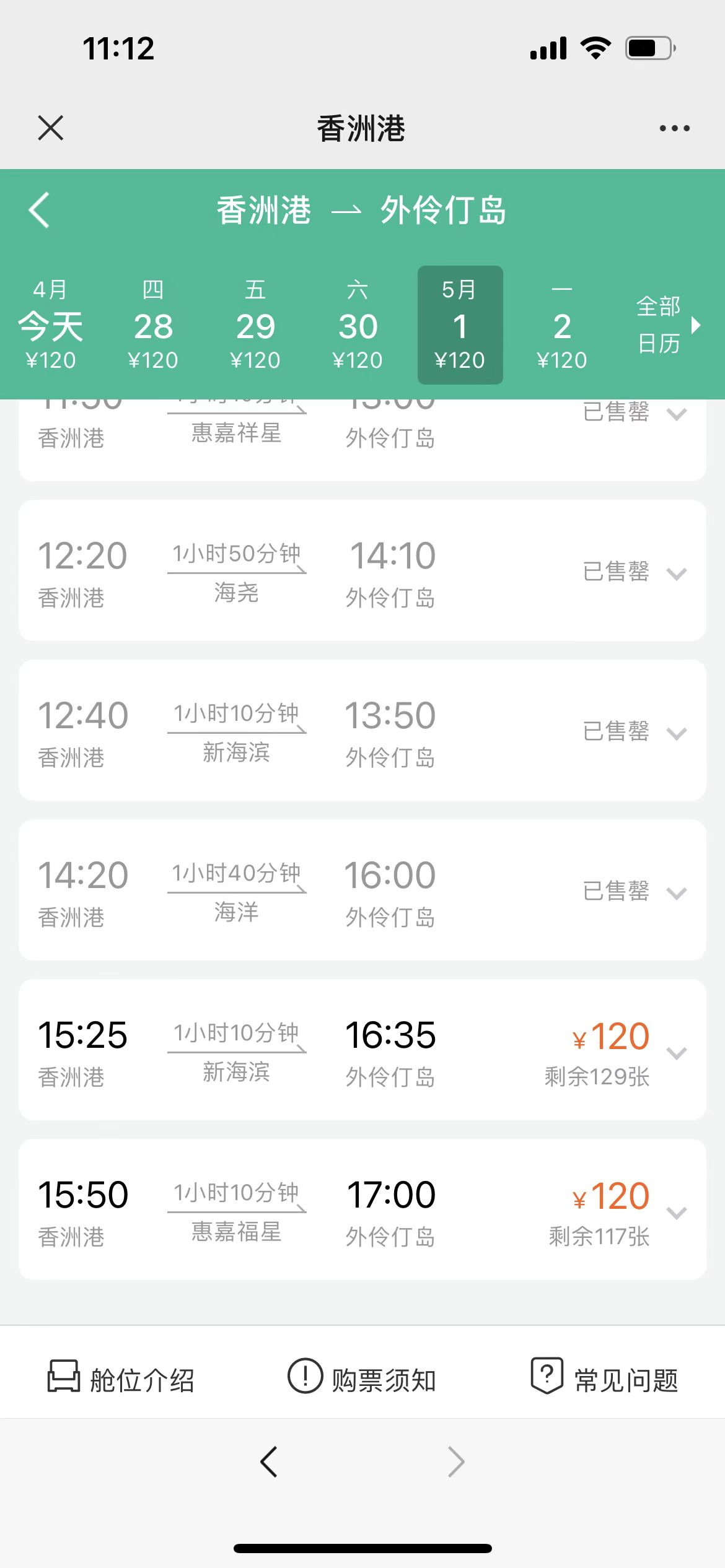Switch to Friday the 29th

tap(255, 326)
